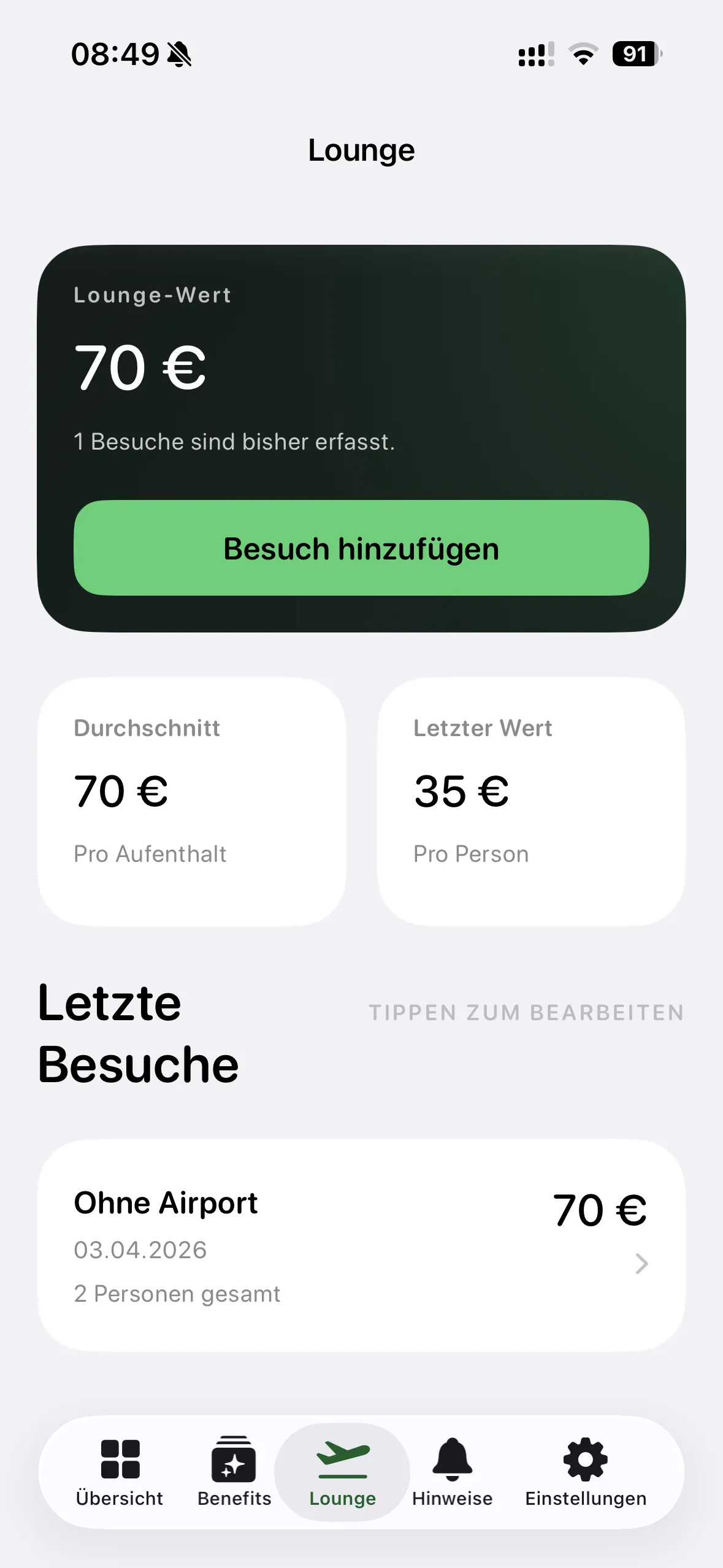Select the Letzter Wert statistics card
Image resolution: width=723 pixels, height=1568 pixels.
(x=530, y=804)
